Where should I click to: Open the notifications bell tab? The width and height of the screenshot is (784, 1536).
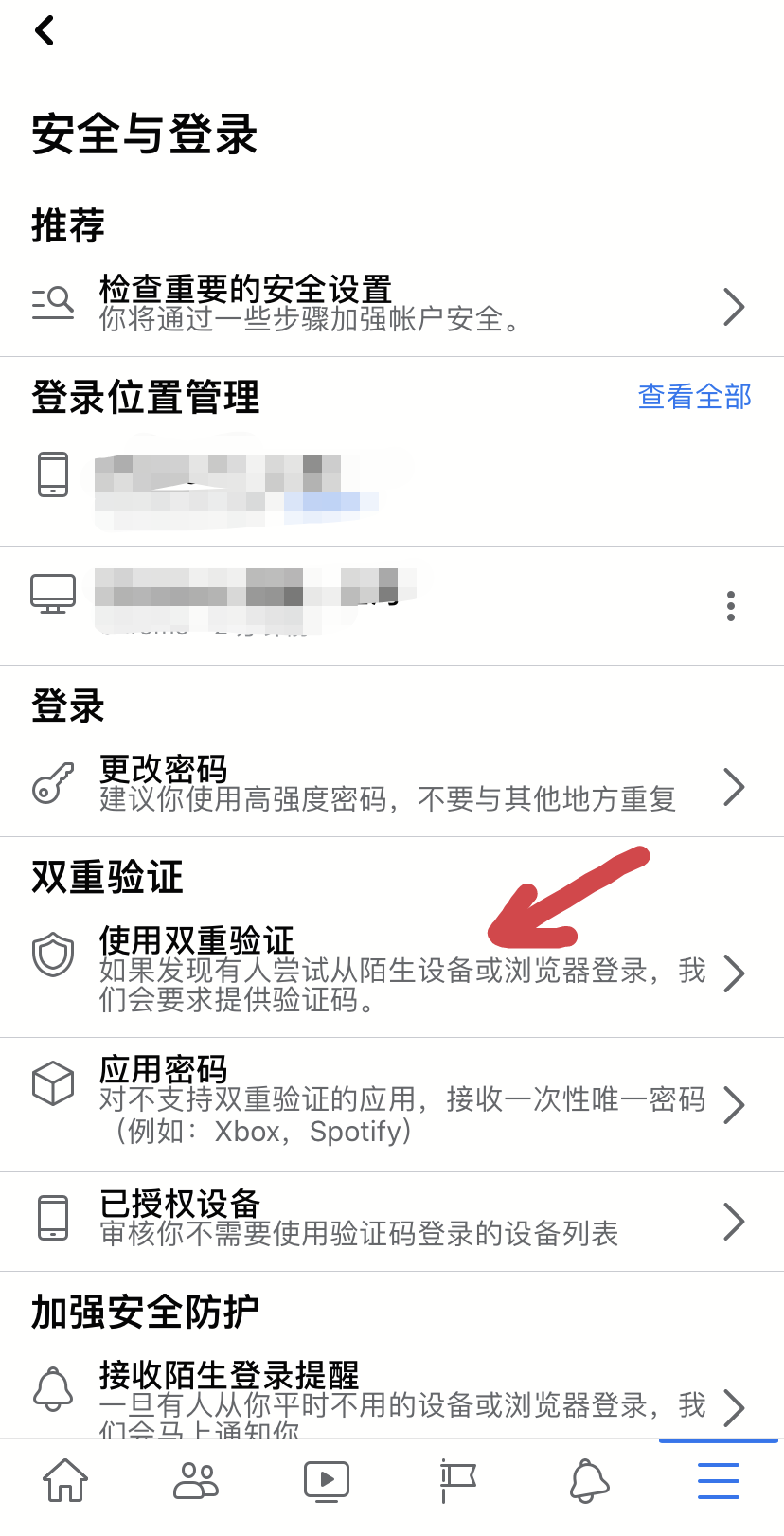tap(588, 1480)
